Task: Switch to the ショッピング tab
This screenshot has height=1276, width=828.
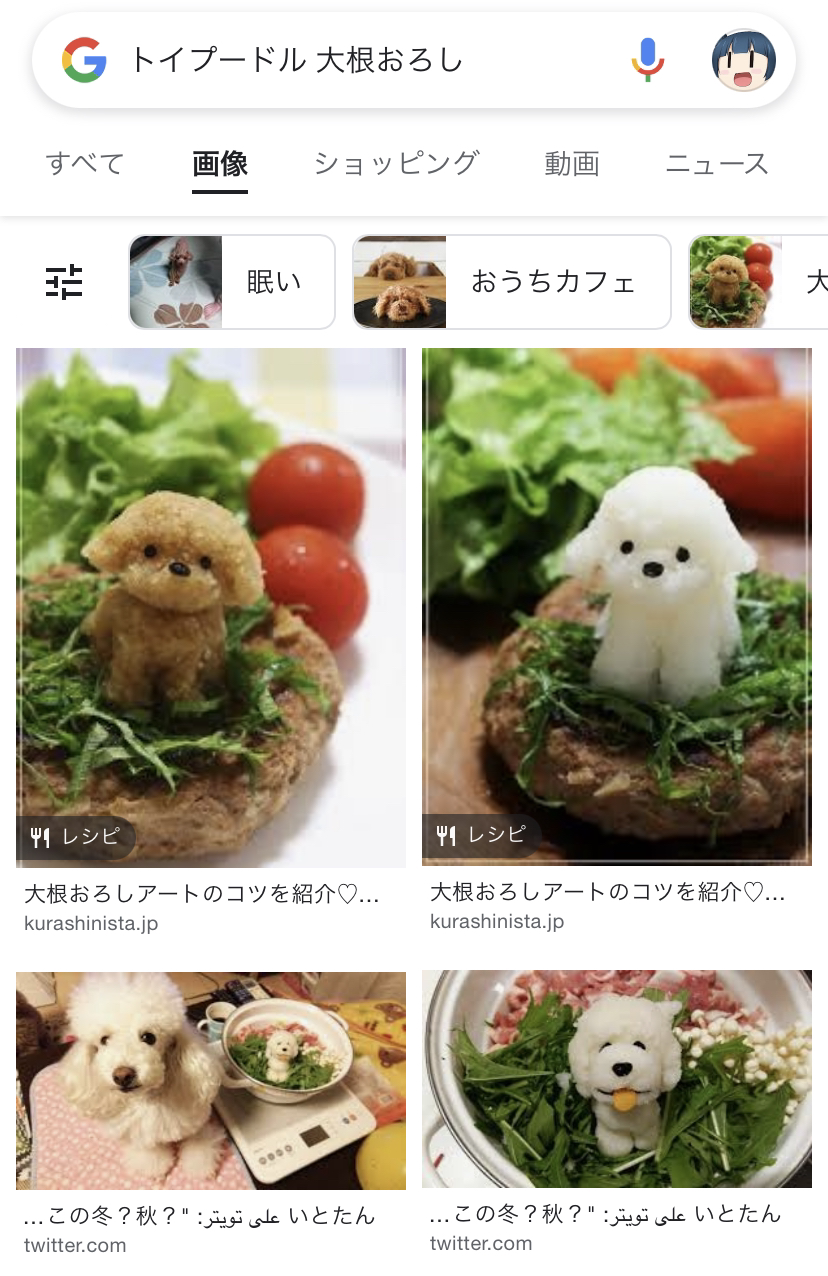Action: tap(396, 163)
